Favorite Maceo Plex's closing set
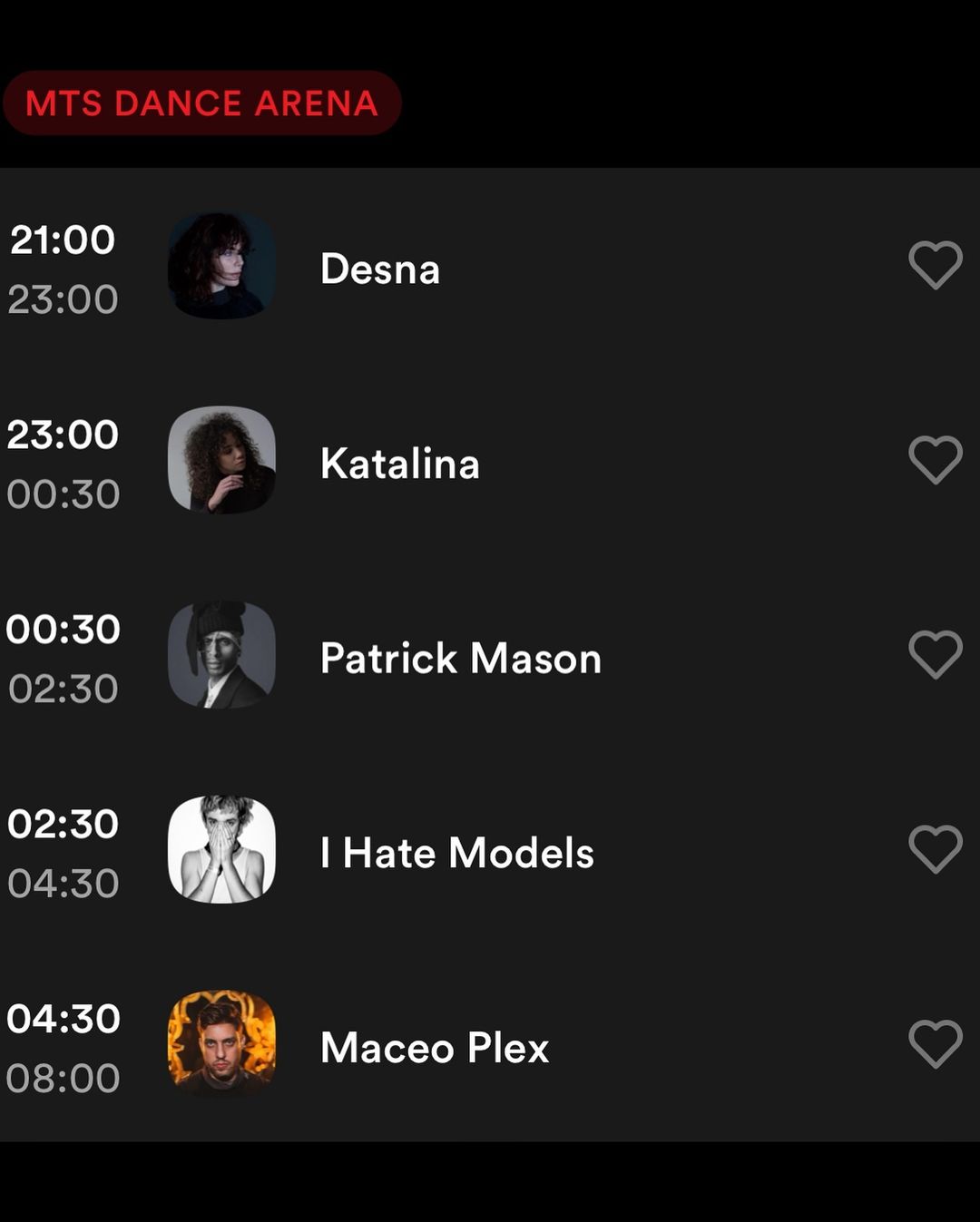 pos(935,1044)
